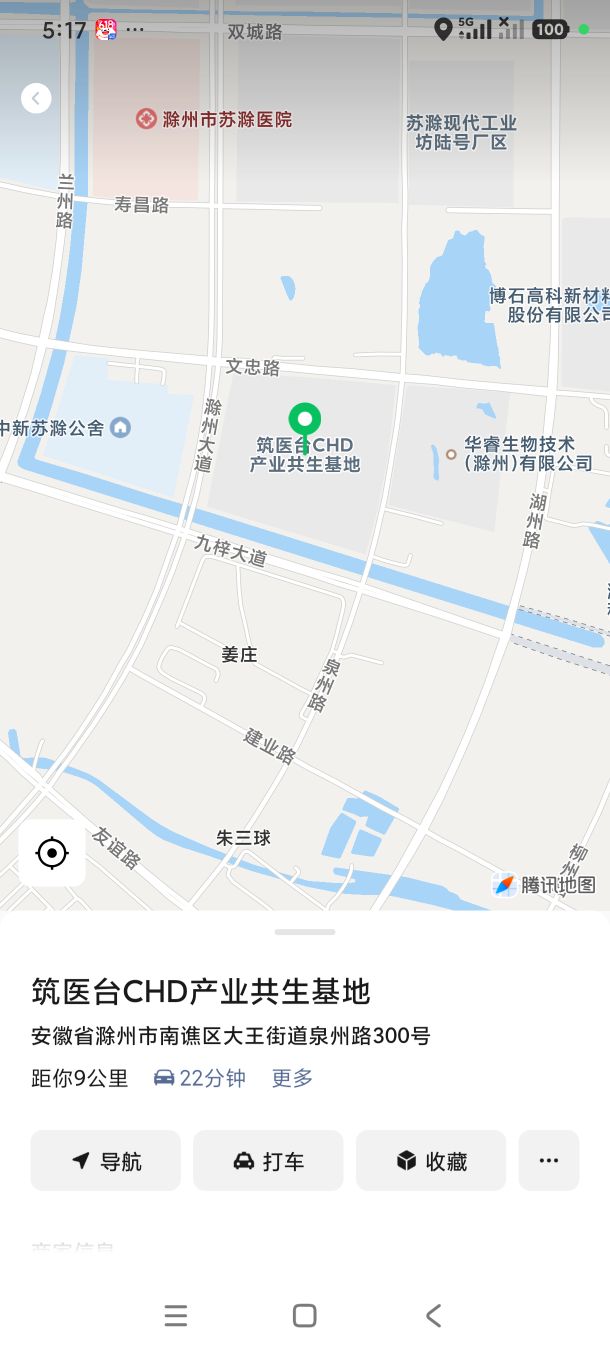610x1356 pixels.
Task: Save this place with 收藏 button
Action: pos(431,1161)
